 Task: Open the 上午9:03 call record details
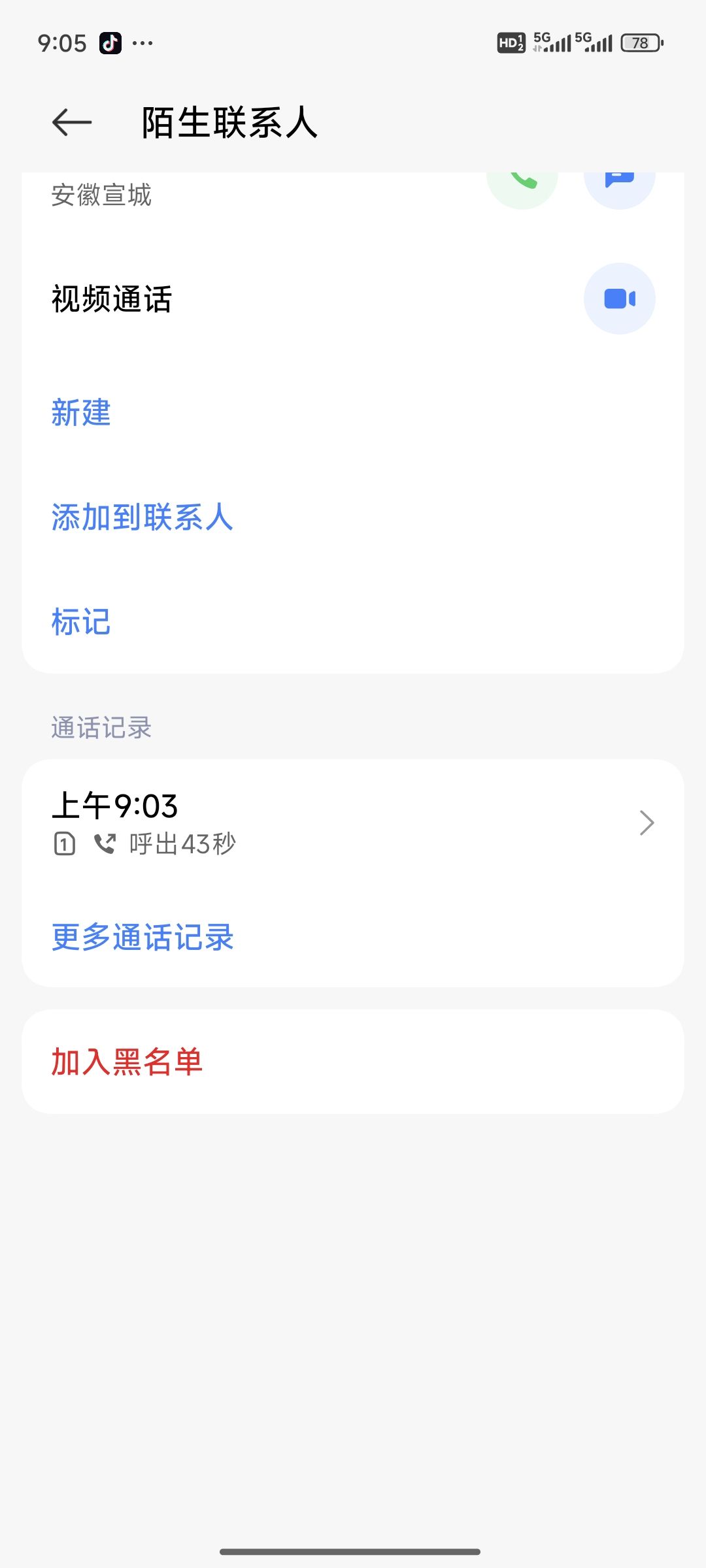pos(353,823)
